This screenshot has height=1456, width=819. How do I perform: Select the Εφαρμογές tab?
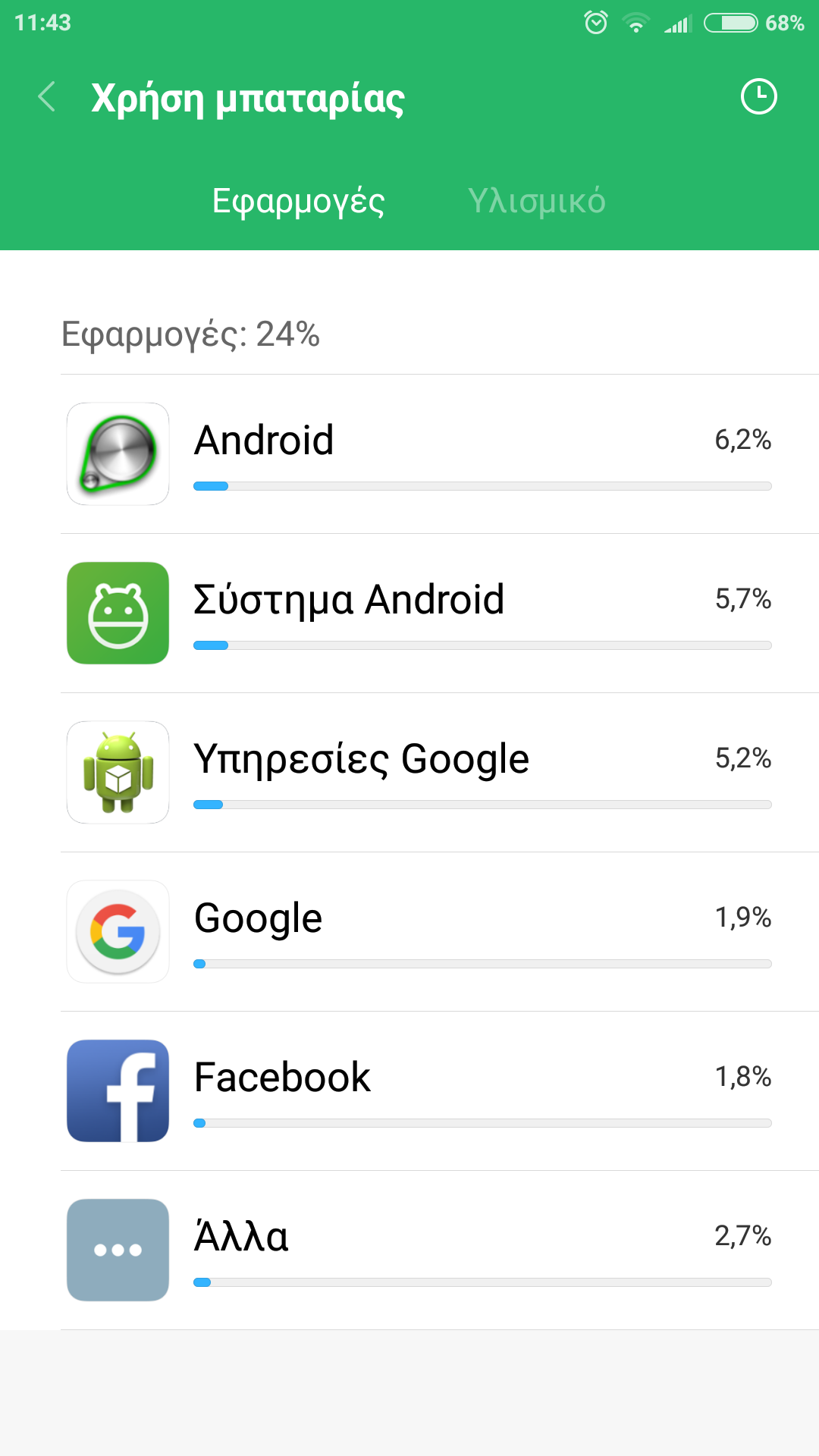[298, 201]
